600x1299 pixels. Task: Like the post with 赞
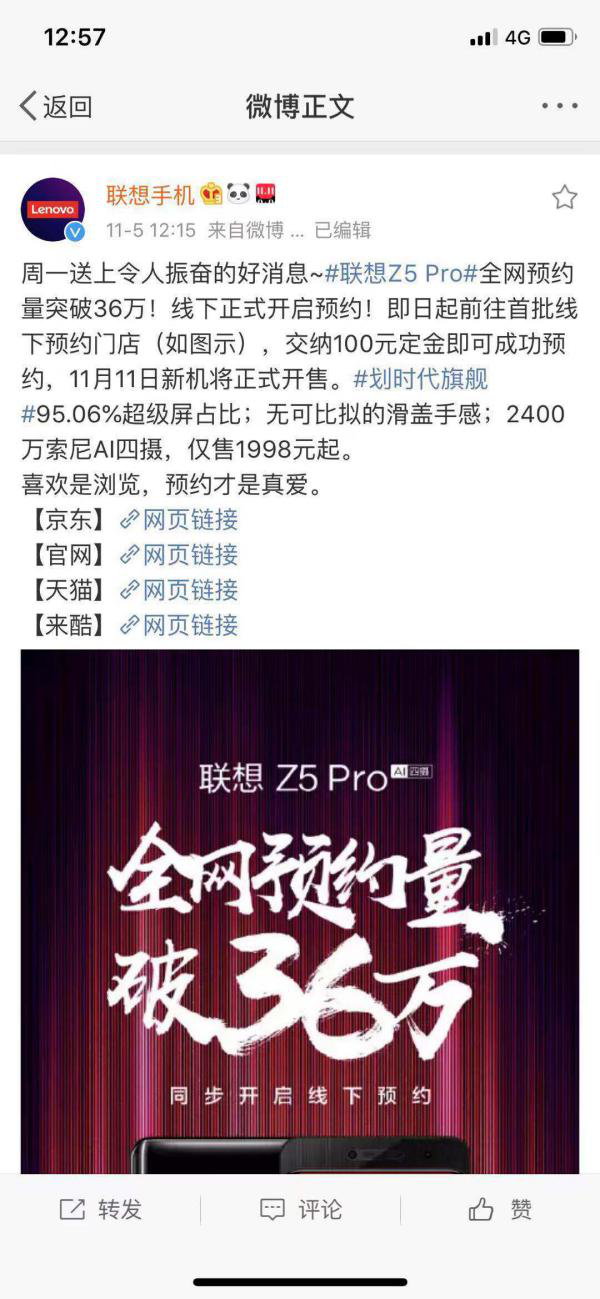point(500,1210)
